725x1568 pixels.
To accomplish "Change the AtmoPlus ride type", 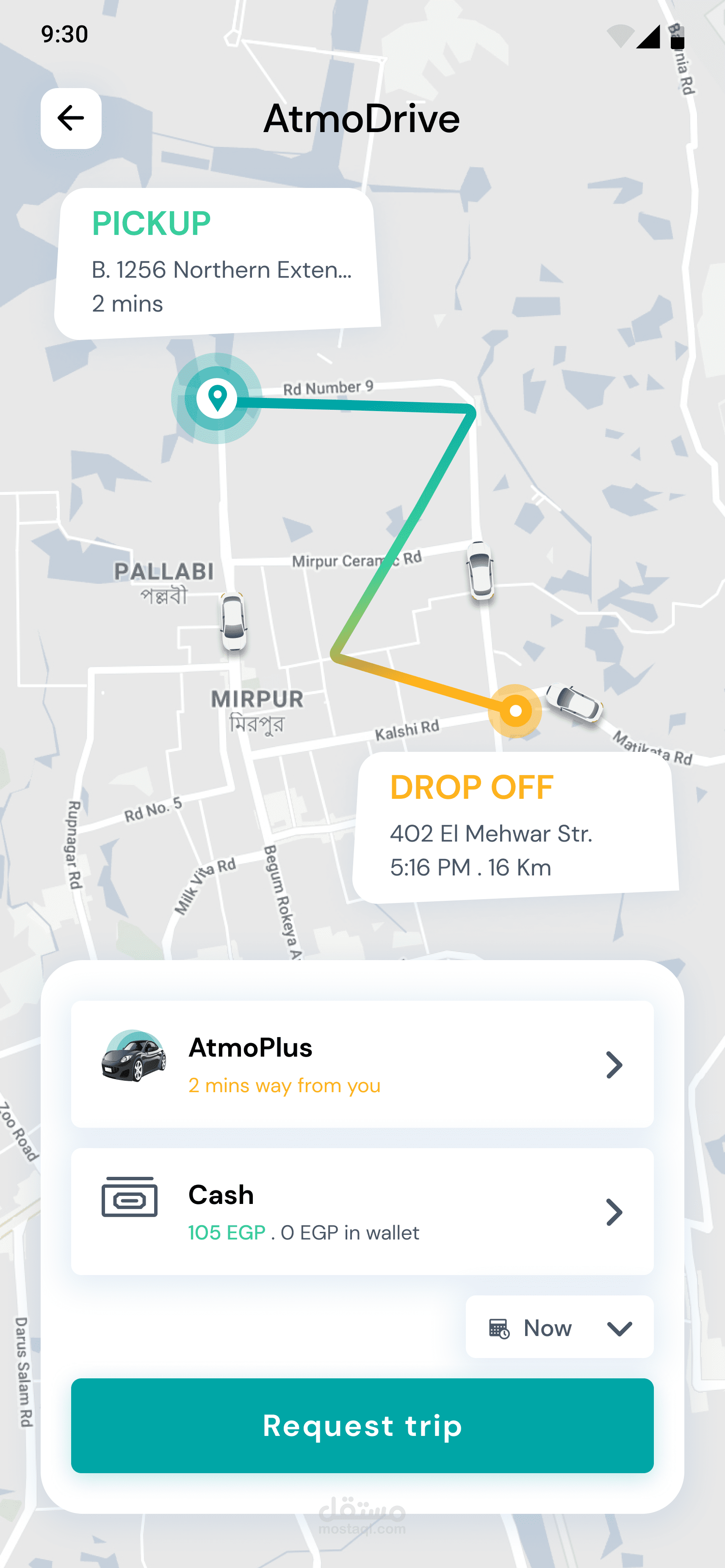I will tap(362, 1064).
